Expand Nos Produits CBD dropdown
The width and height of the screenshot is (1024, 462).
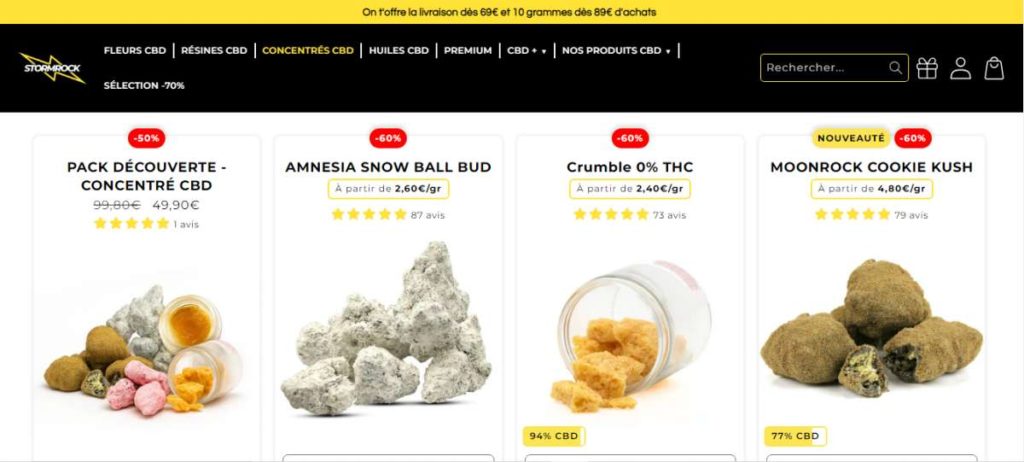616,50
